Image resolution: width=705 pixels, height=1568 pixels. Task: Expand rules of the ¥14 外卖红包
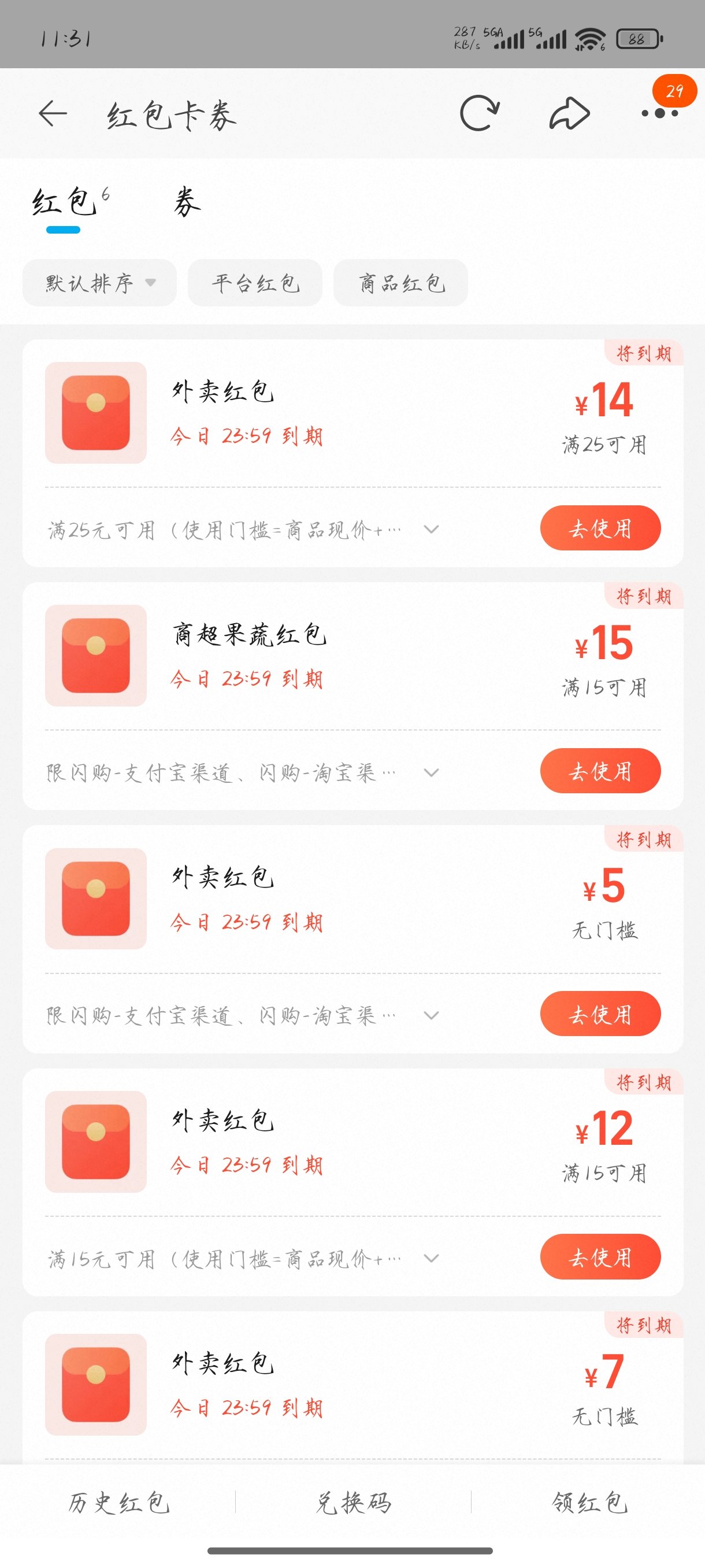coord(431,530)
